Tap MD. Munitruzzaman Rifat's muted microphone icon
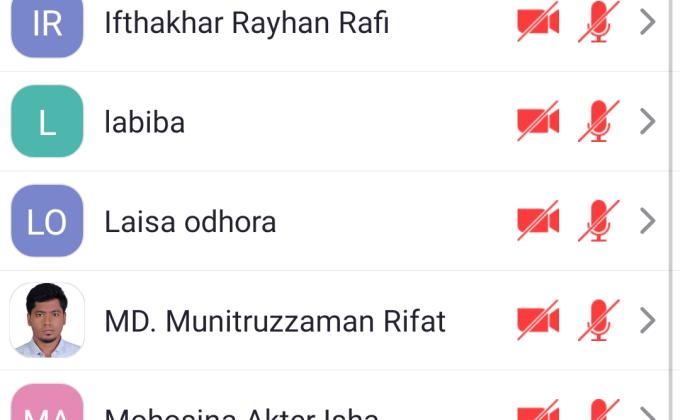 (x=598, y=321)
